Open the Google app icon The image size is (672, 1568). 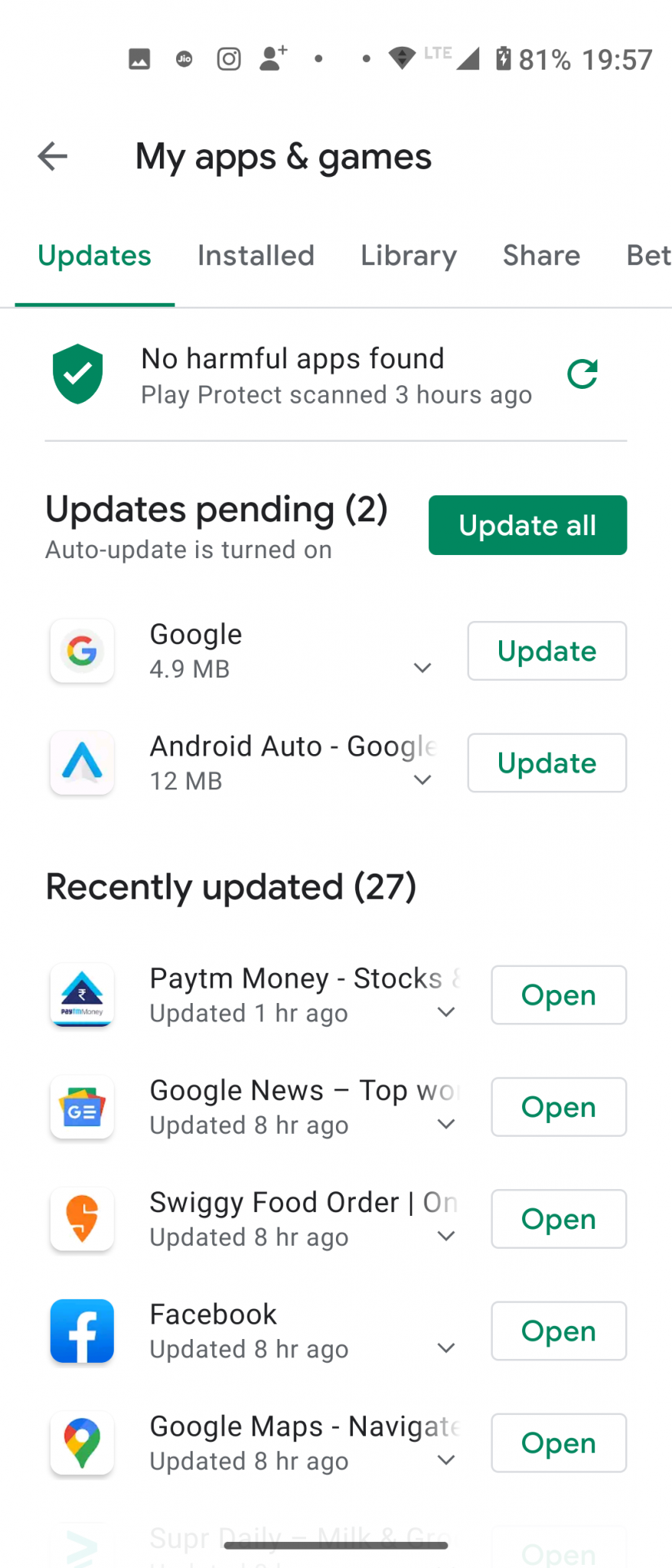[x=82, y=651]
